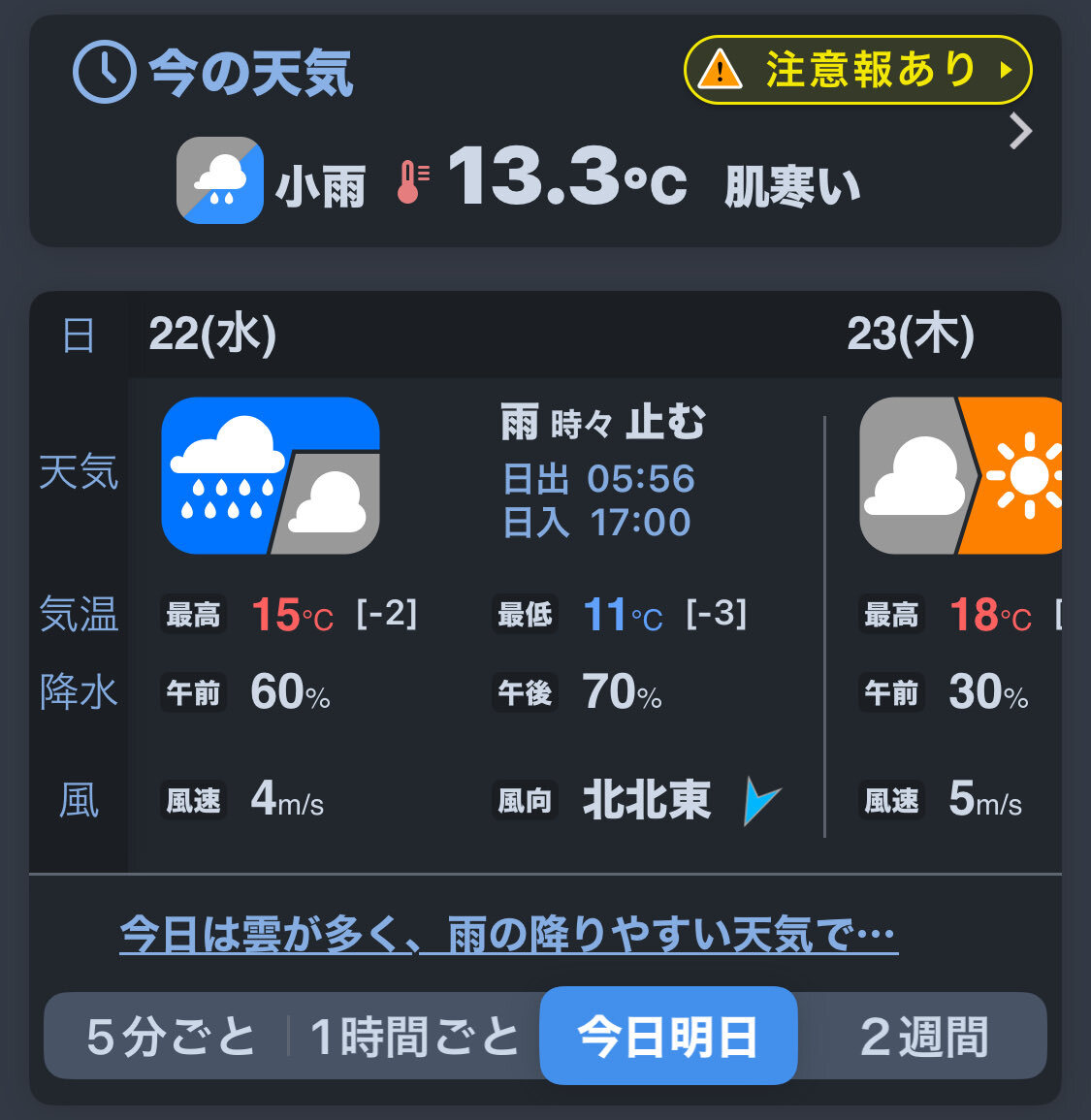Open the 今日は雲が多く forecast summary link

[x=508, y=935]
